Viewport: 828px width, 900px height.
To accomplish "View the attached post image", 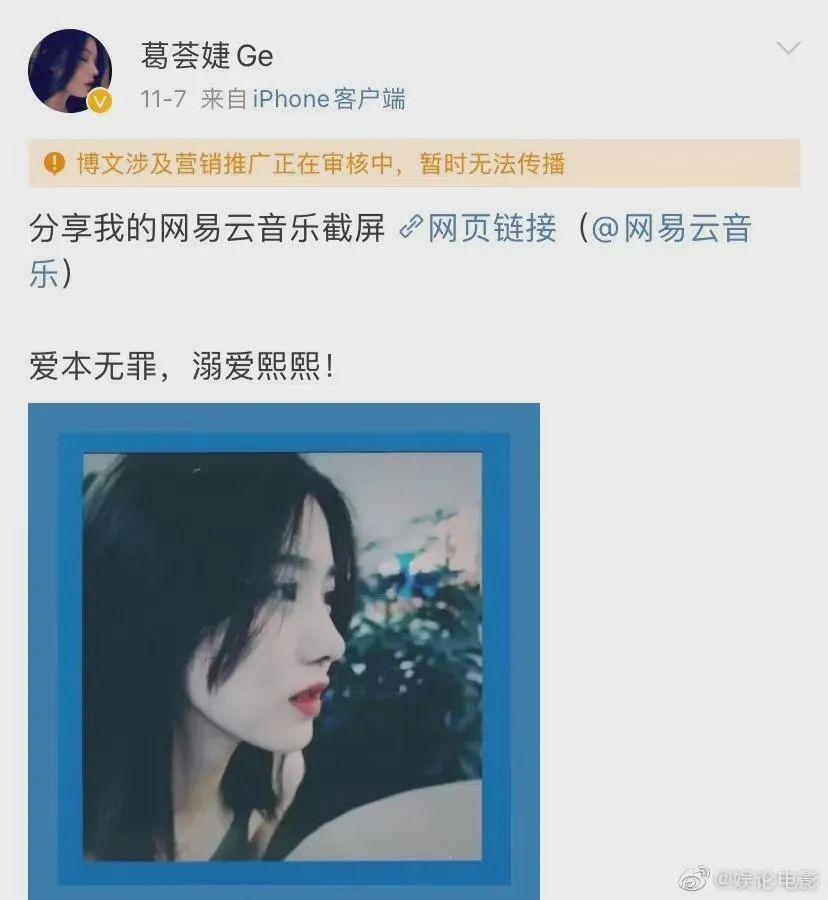I will point(284,651).
